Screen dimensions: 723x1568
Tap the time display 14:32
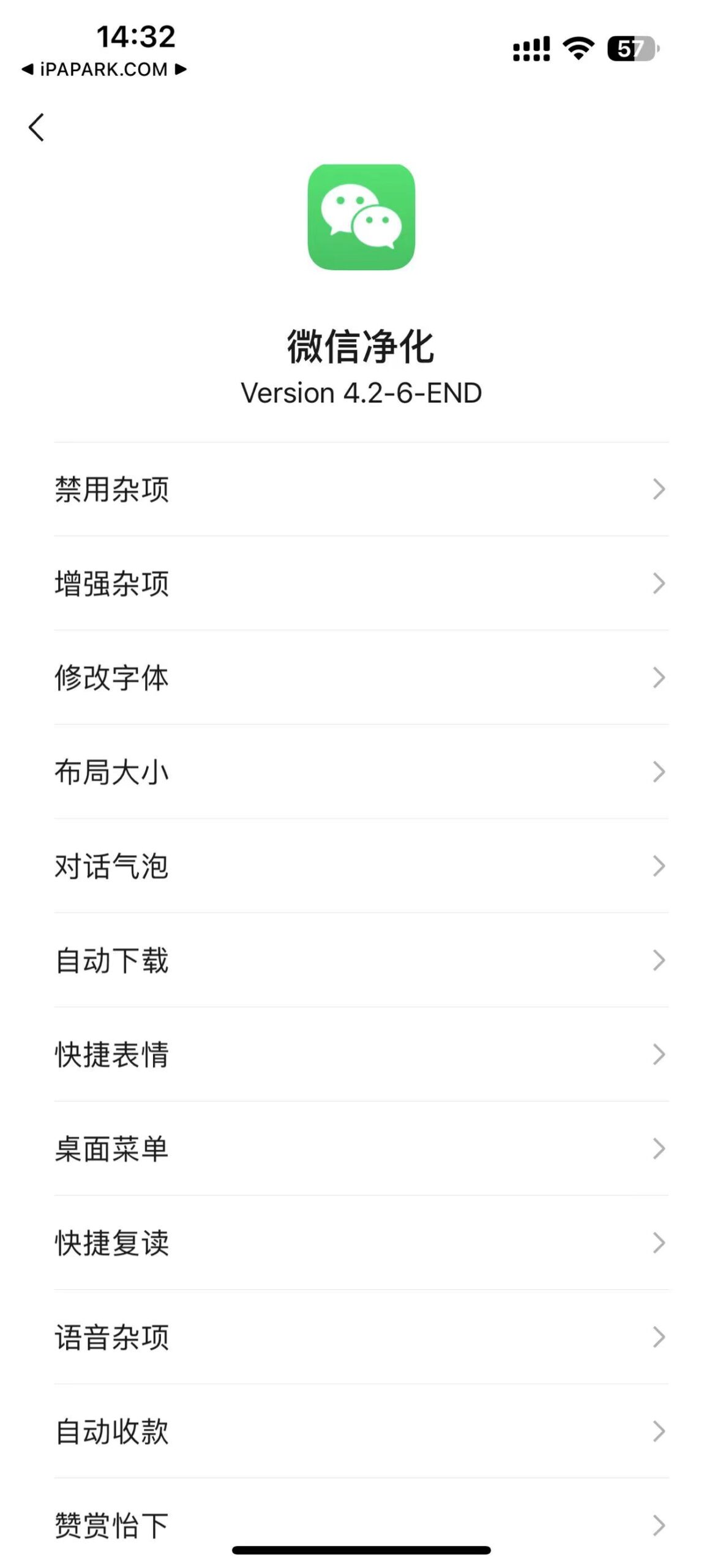click(136, 38)
